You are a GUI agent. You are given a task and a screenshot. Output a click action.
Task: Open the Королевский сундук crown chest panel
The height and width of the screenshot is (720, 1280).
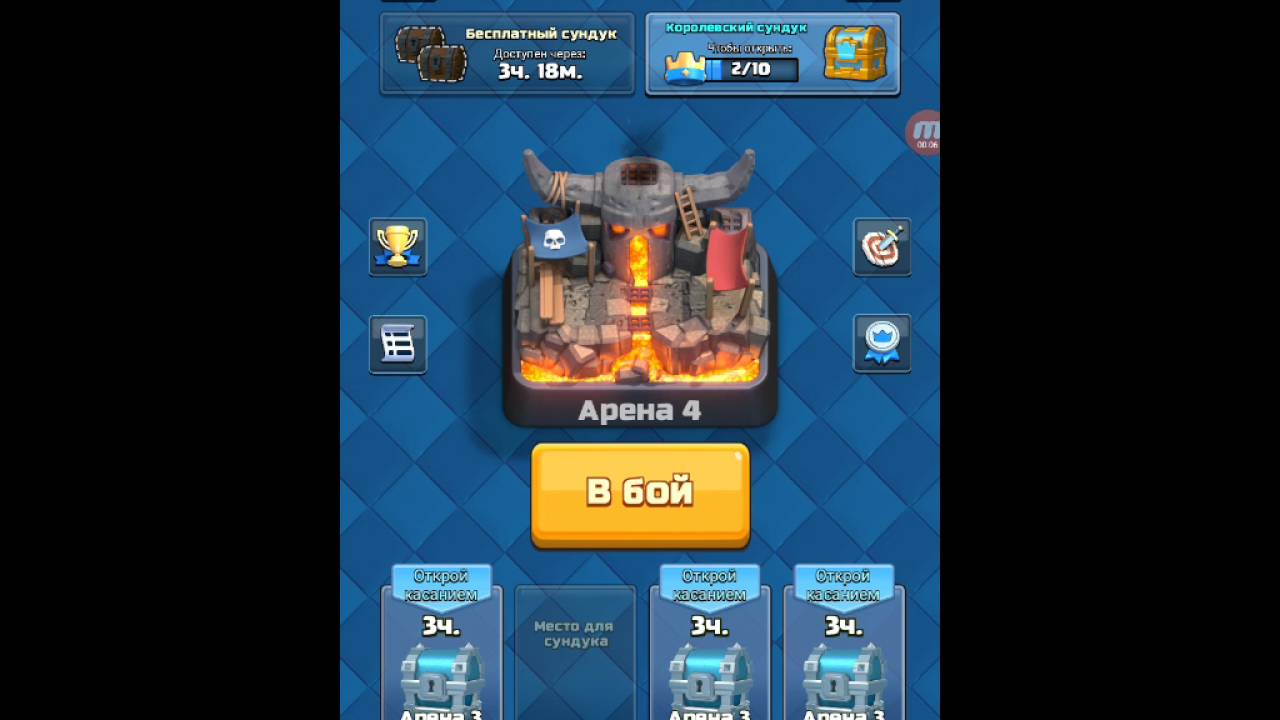772,54
